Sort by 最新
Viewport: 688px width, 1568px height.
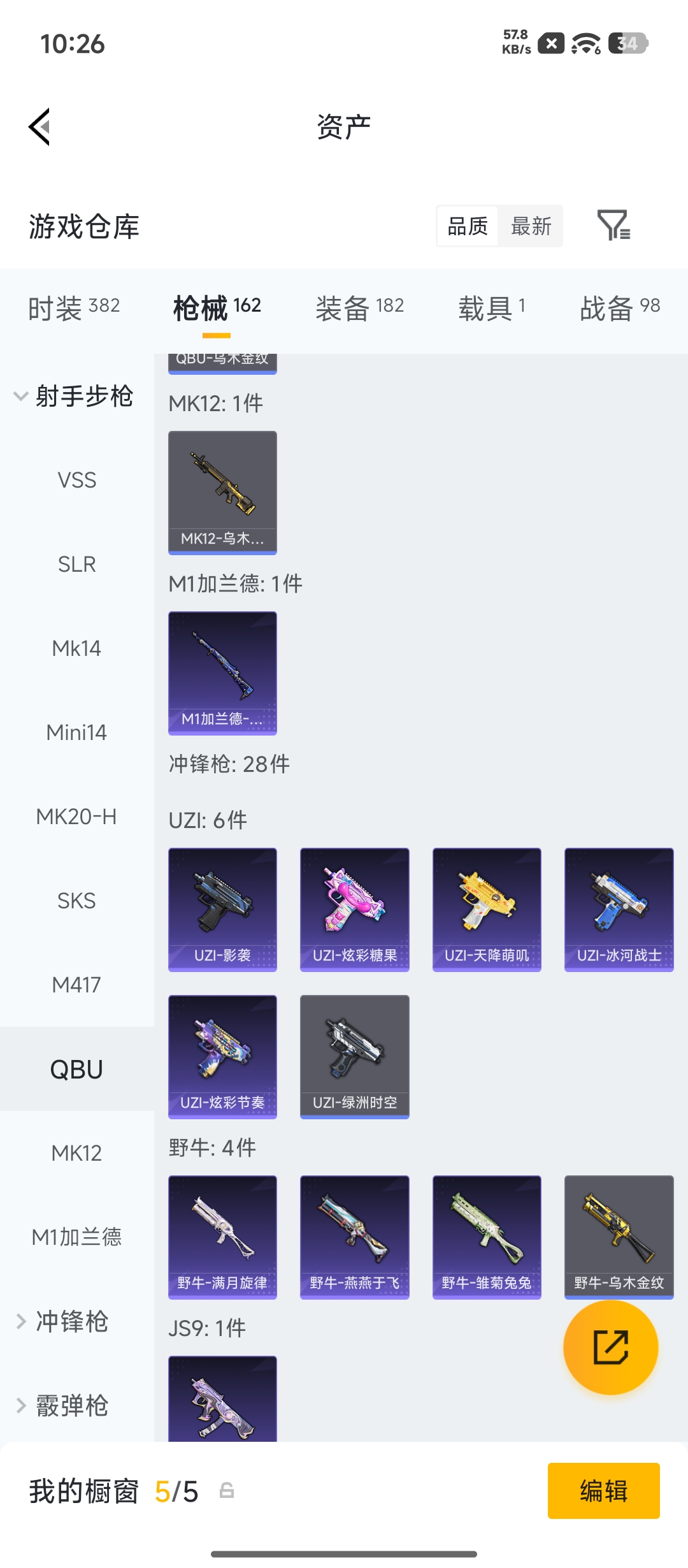pos(531,226)
